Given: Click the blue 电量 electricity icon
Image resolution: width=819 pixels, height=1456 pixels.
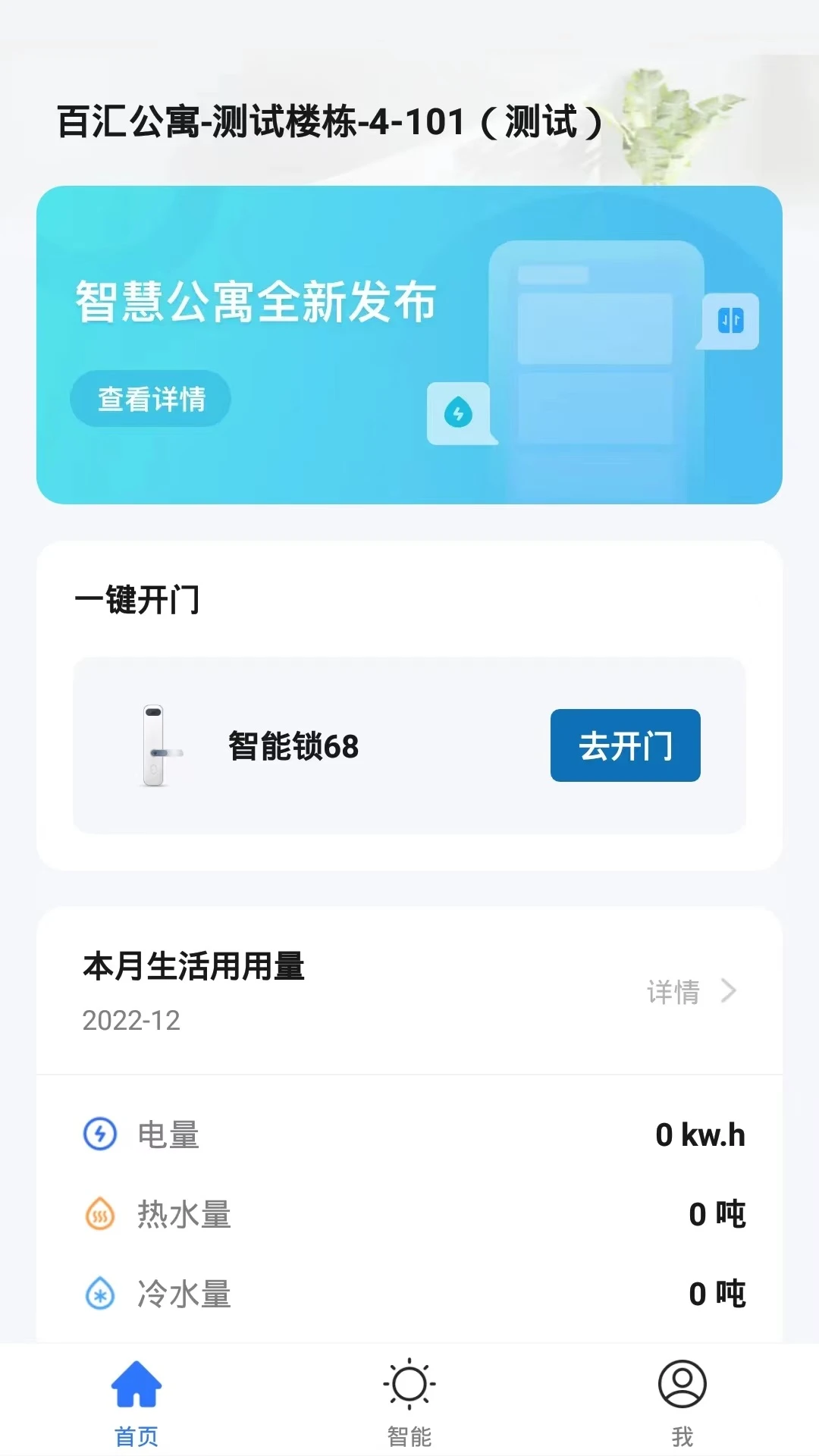Looking at the screenshot, I should point(99,1135).
